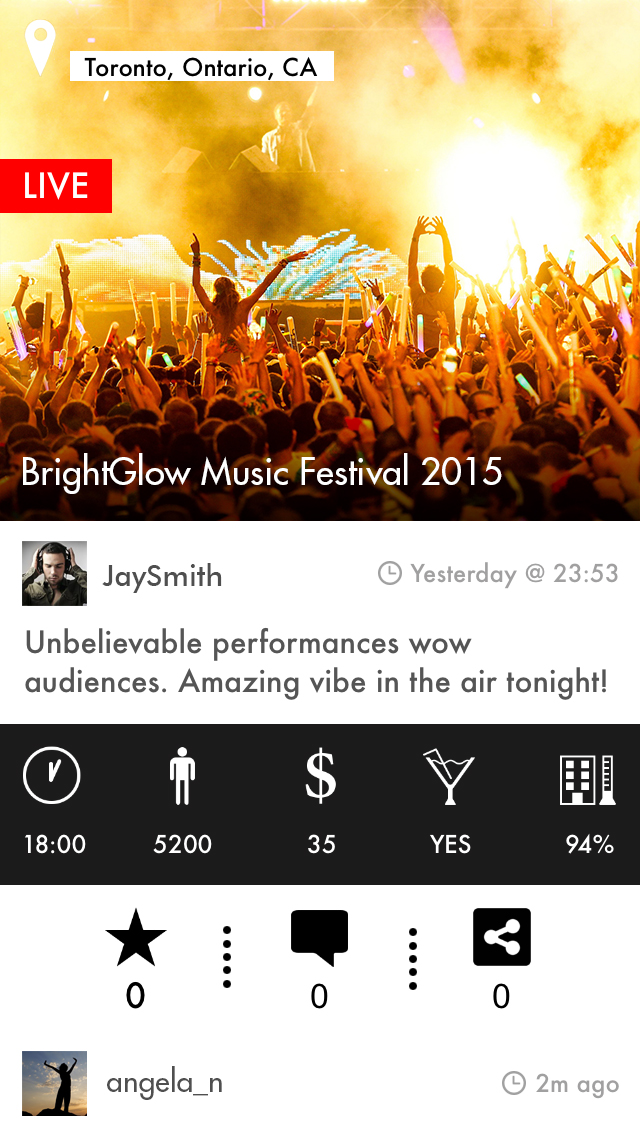Favorite the post with the star icon
Viewport: 640px width, 1136px height.
[136, 937]
